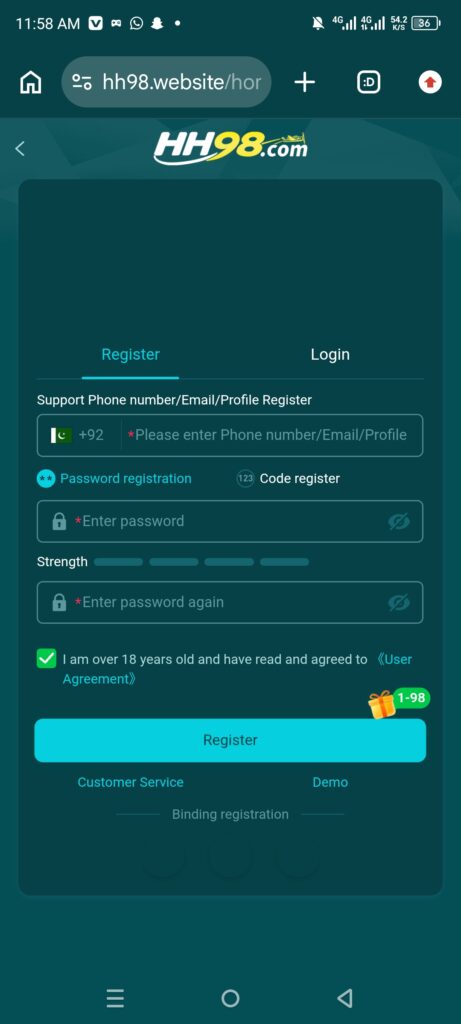Tap the teal Register button
Viewport: 461px width, 1024px height.
[230, 741]
